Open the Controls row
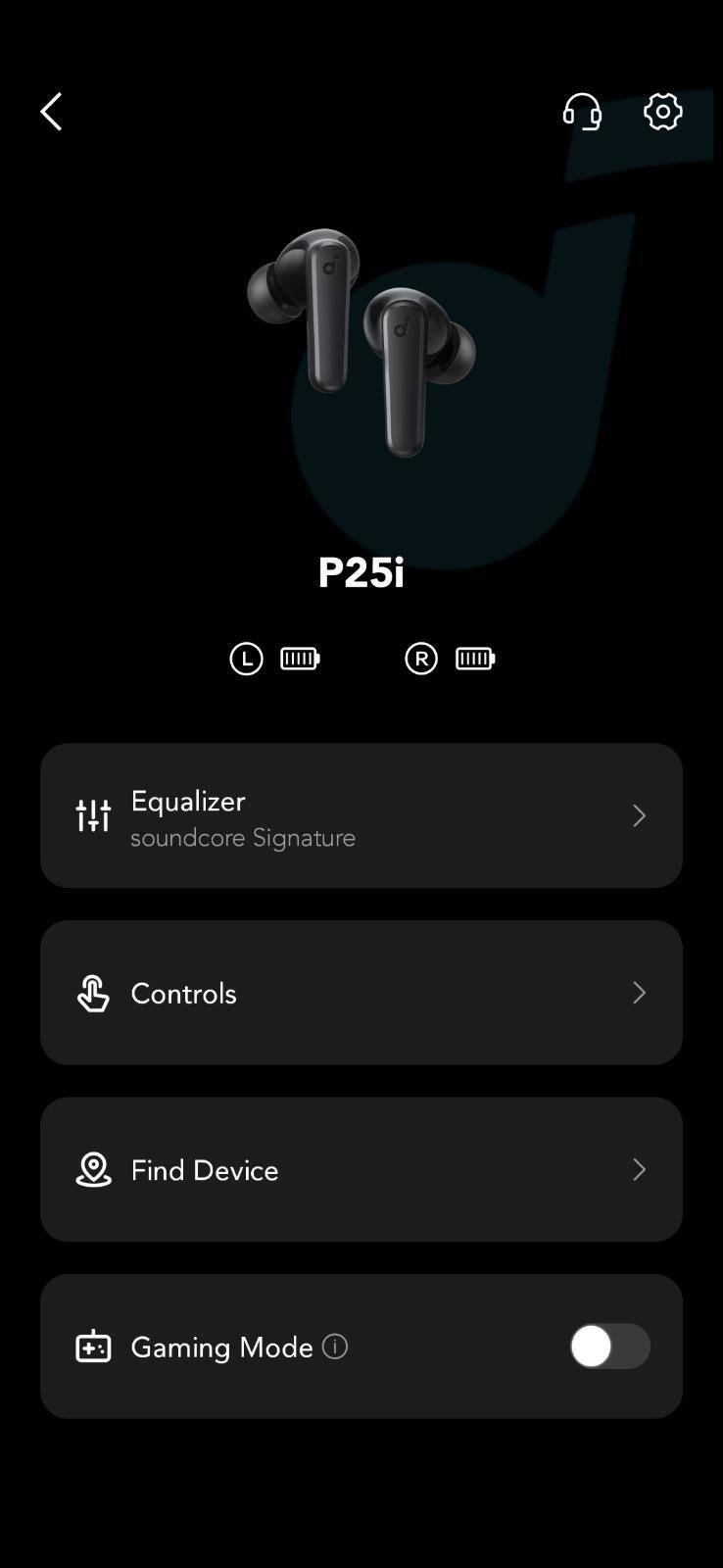The width and height of the screenshot is (723, 1568). click(x=361, y=993)
